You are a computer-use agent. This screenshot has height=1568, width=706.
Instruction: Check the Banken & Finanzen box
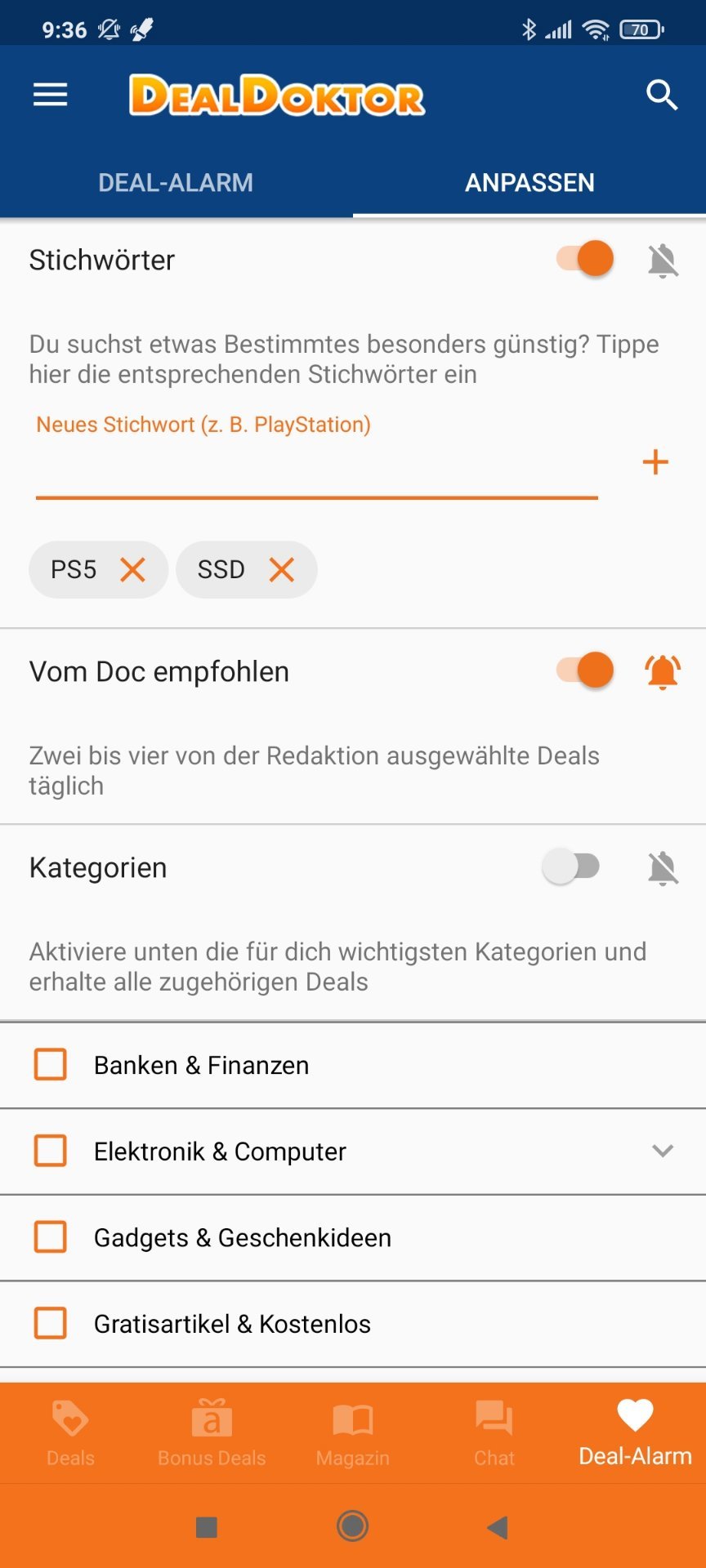click(51, 1065)
